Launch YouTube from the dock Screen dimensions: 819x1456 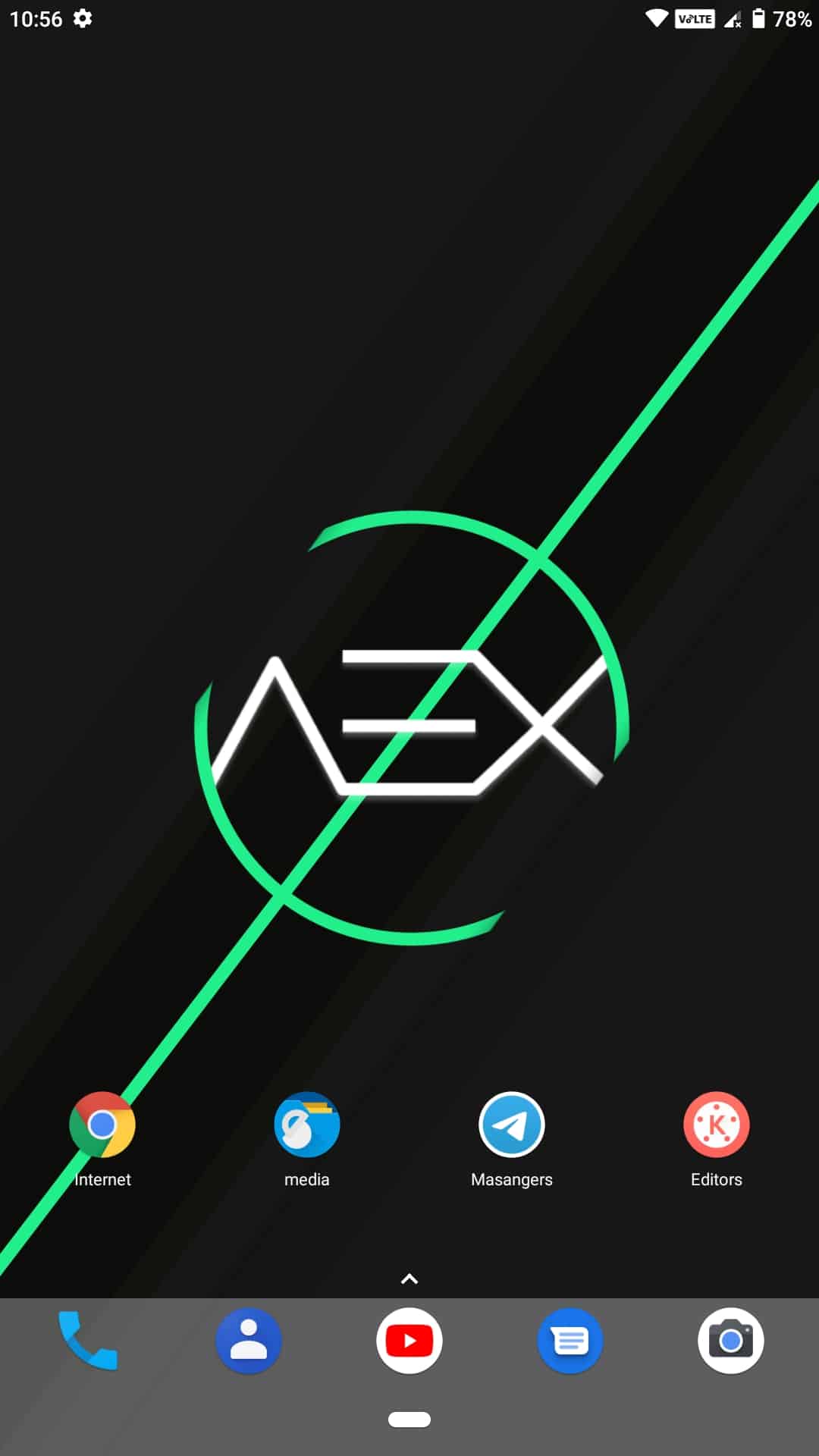[x=409, y=1341]
